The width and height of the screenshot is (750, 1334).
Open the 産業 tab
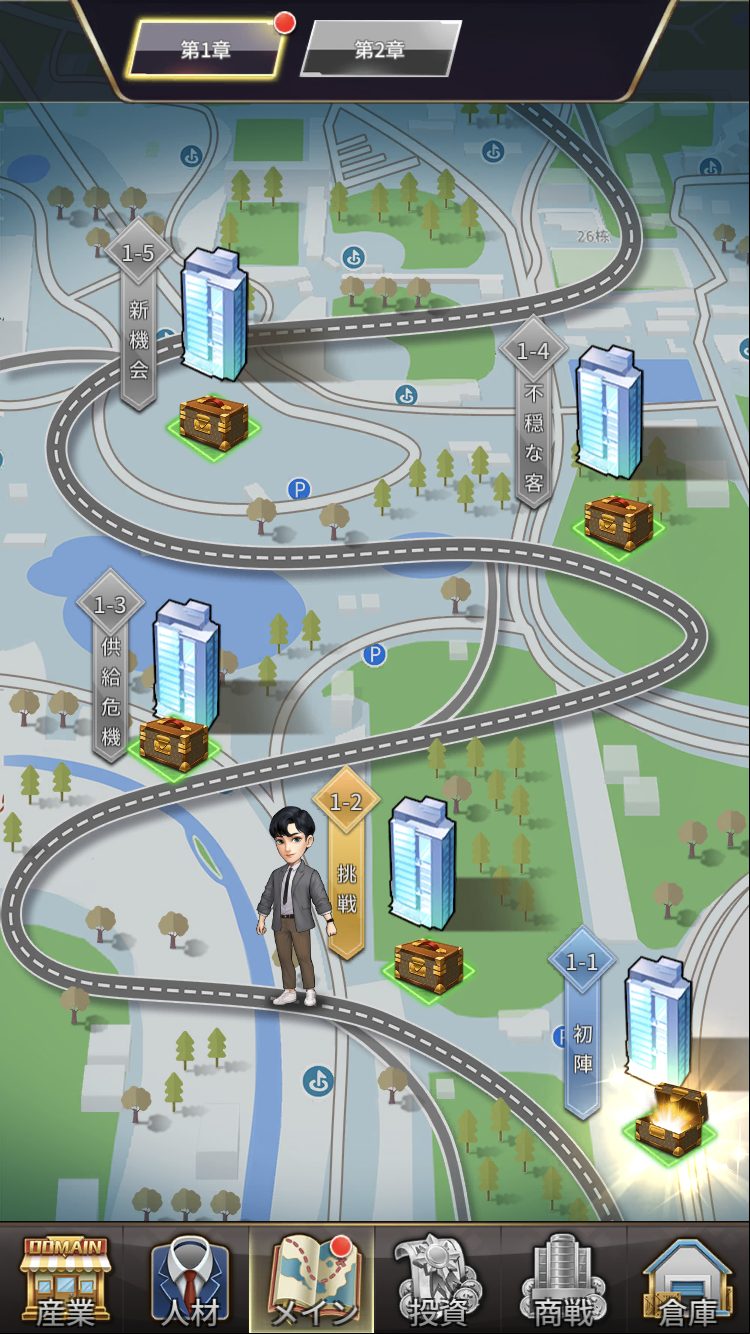pos(65,1280)
